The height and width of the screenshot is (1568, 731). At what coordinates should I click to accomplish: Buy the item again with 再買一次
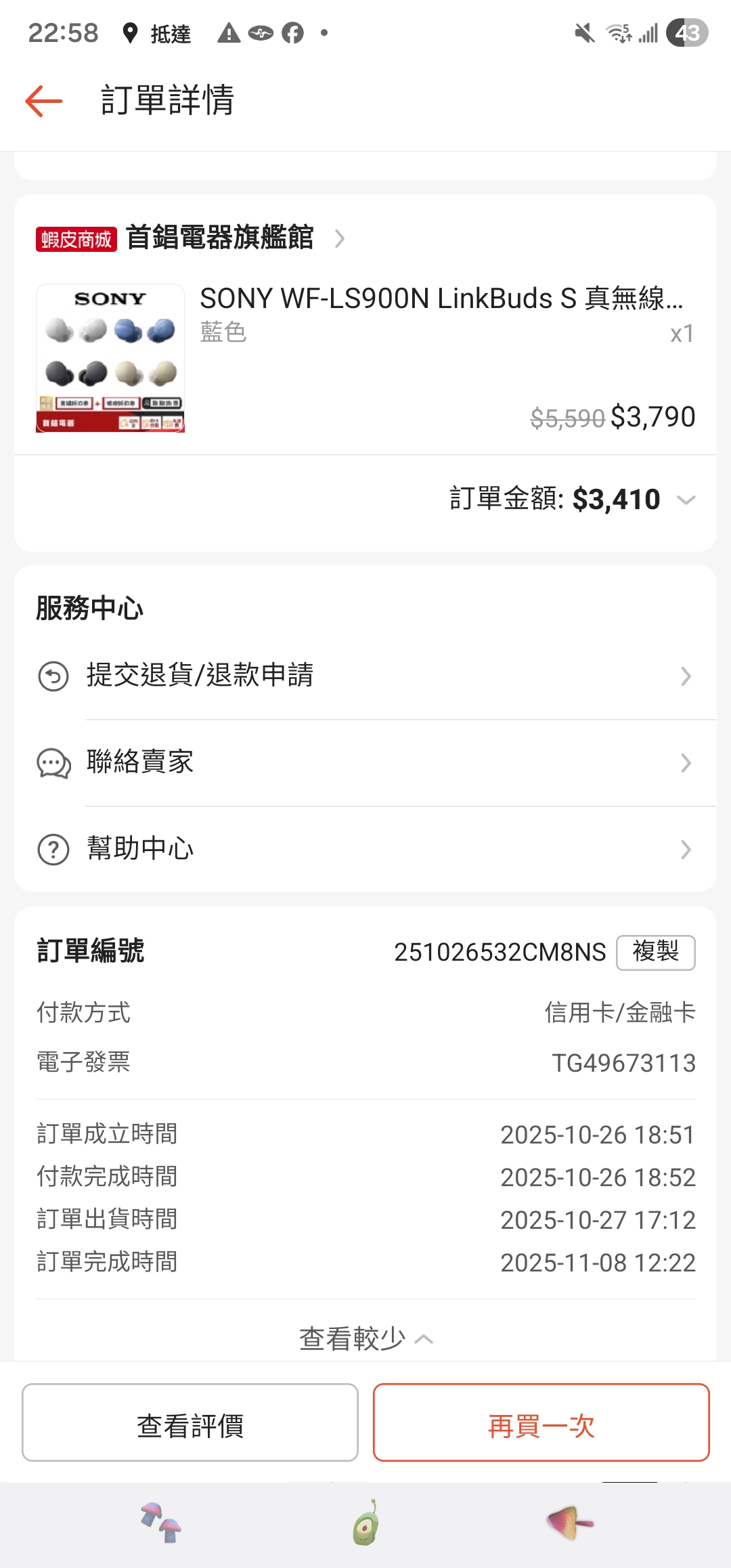[541, 1425]
